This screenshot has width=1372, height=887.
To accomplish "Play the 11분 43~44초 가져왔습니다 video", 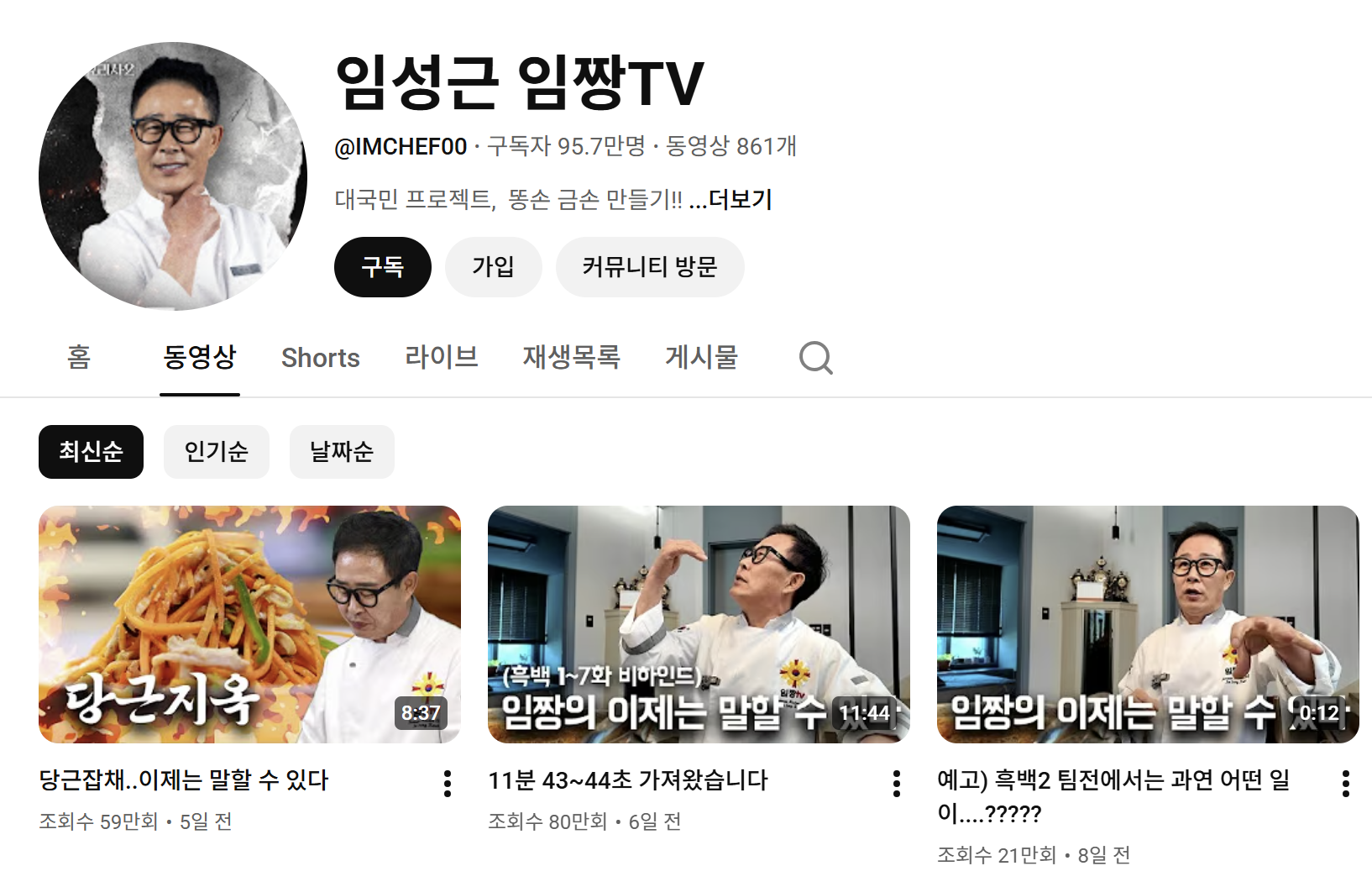I will click(699, 624).
